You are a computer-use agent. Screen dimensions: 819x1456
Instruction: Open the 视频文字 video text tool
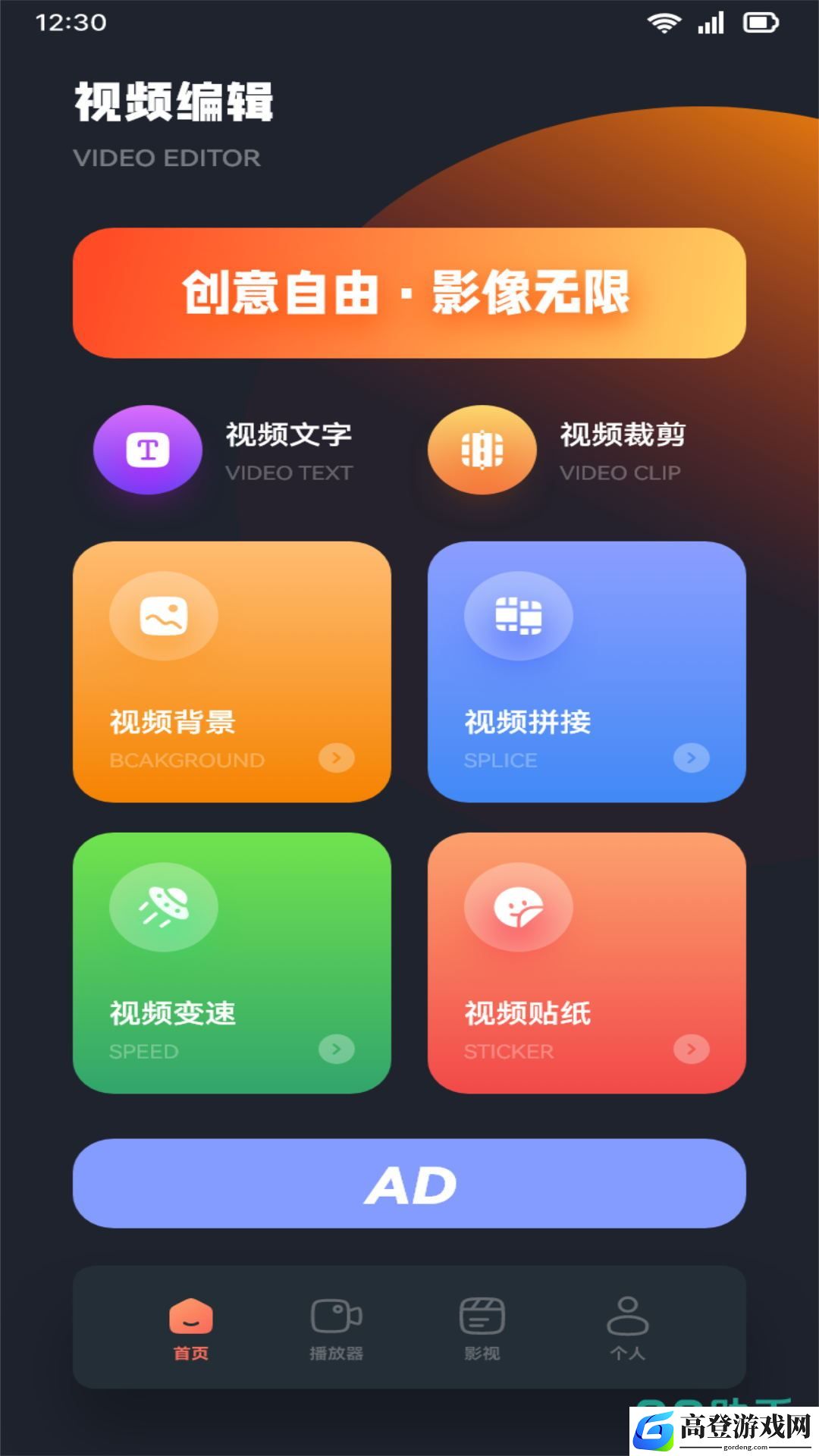point(224,450)
